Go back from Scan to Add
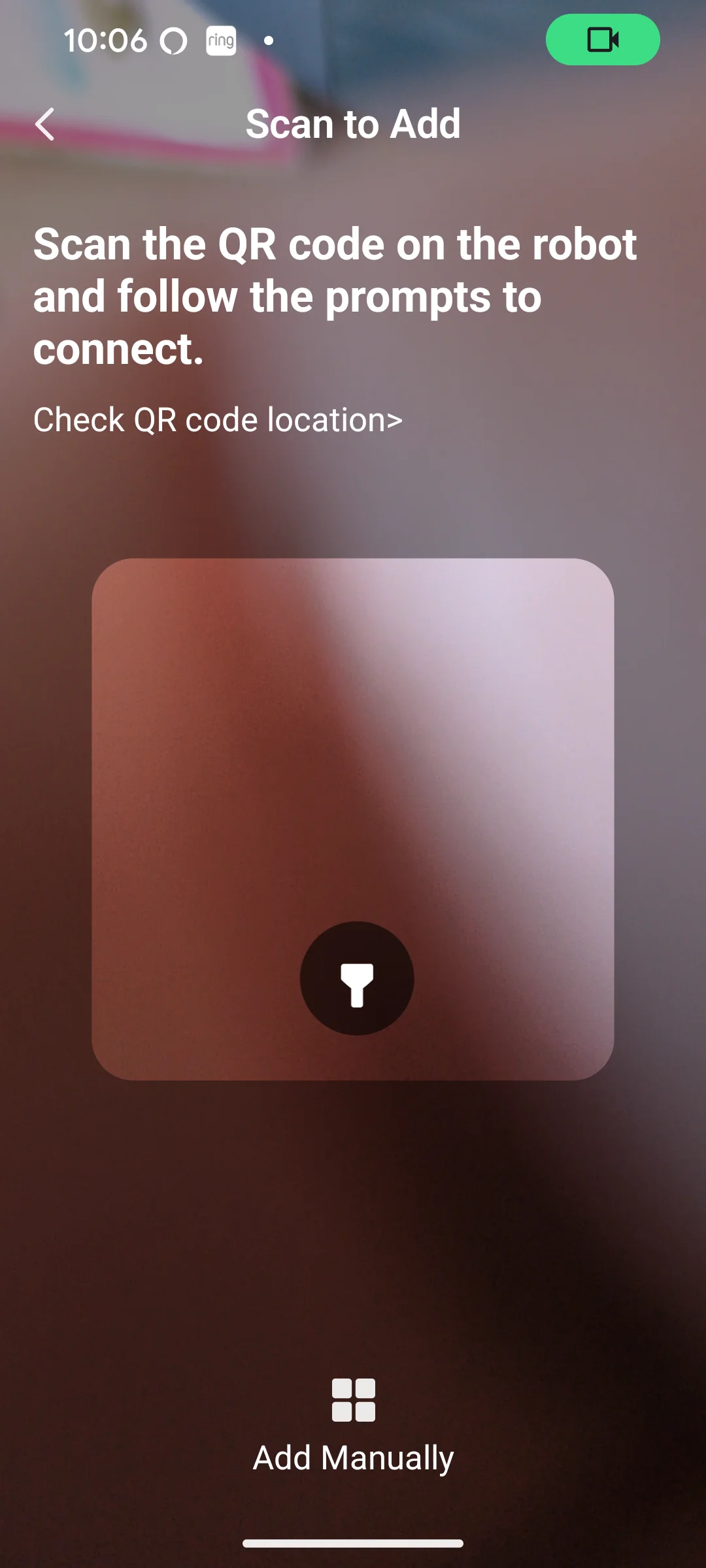Image resolution: width=706 pixels, height=1568 pixels. tap(44, 124)
